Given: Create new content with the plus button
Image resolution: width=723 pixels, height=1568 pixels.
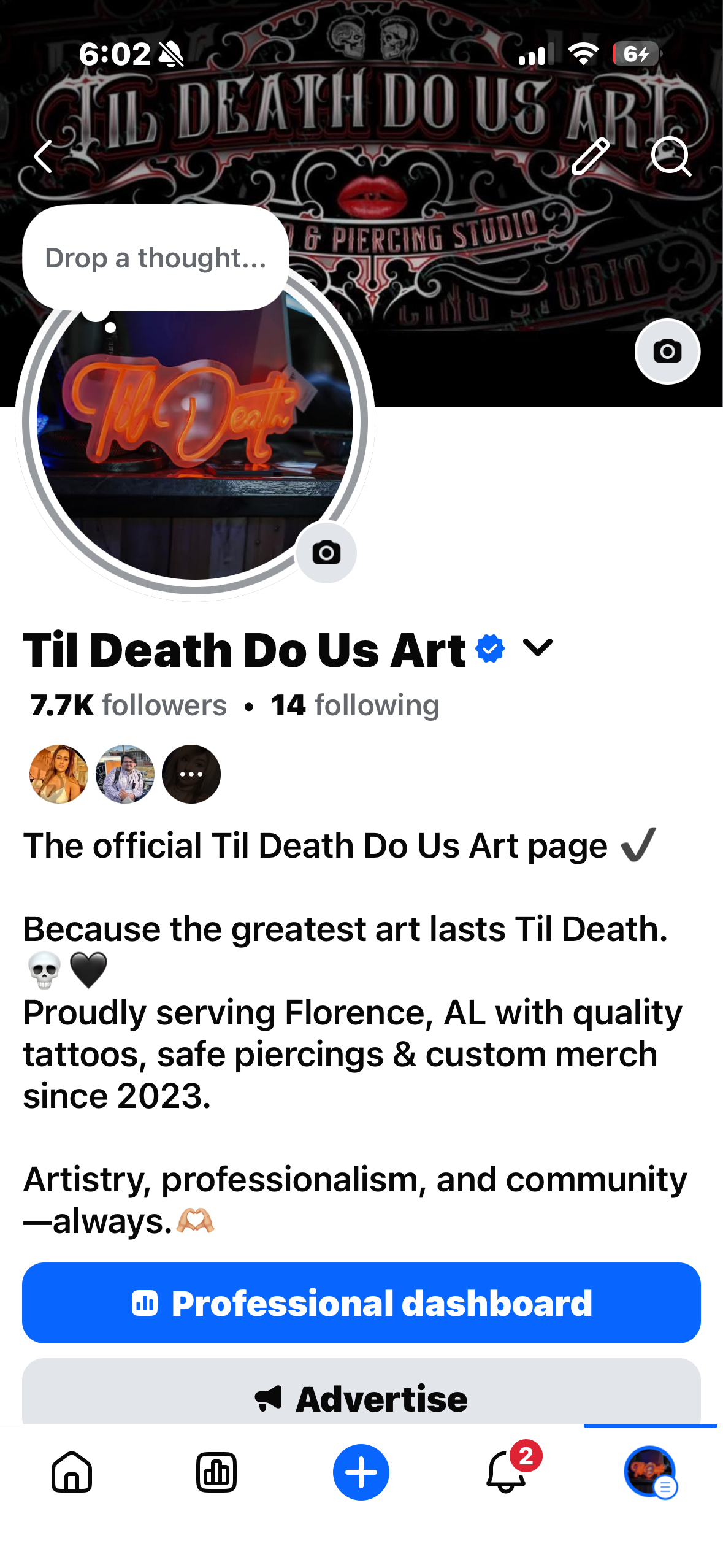Looking at the screenshot, I should pyautogui.click(x=361, y=1472).
